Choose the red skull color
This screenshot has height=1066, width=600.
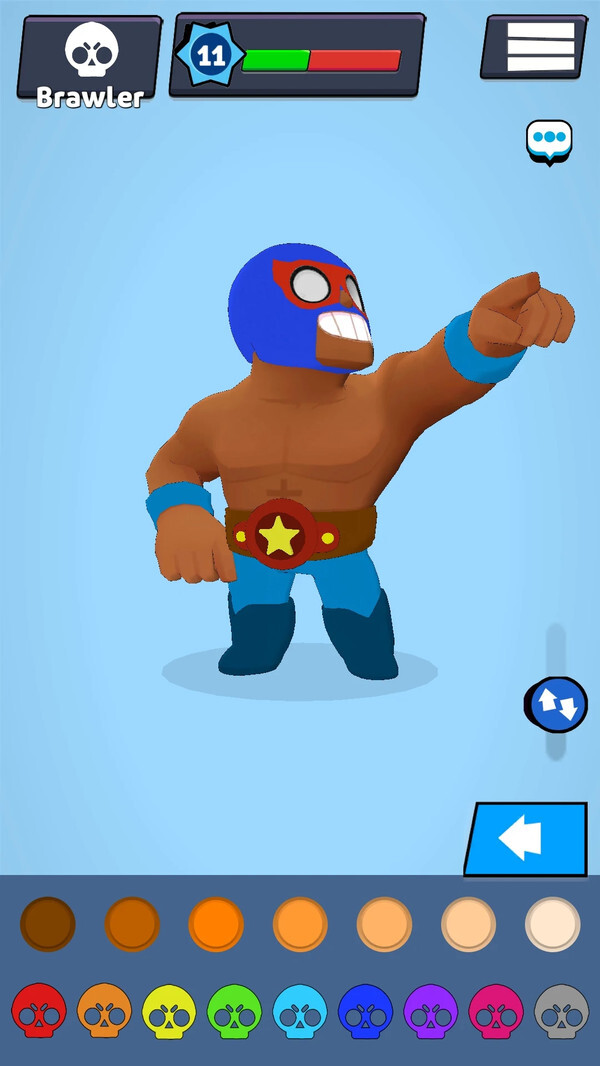coord(39,1011)
